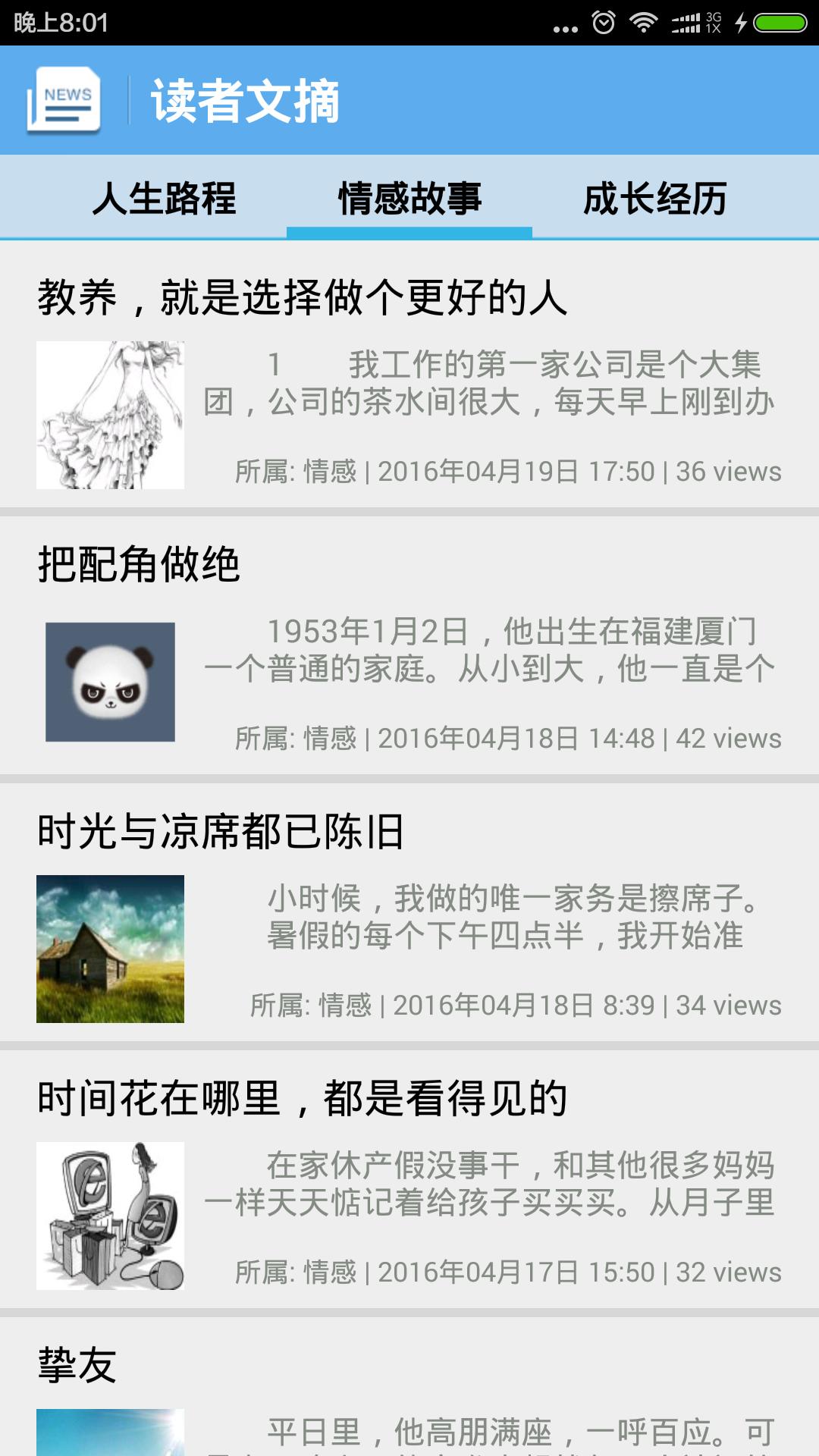The image size is (819, 1456).
Task: Tap the computer cartoon illustration for the shopping article
Action: point(111,1213)
